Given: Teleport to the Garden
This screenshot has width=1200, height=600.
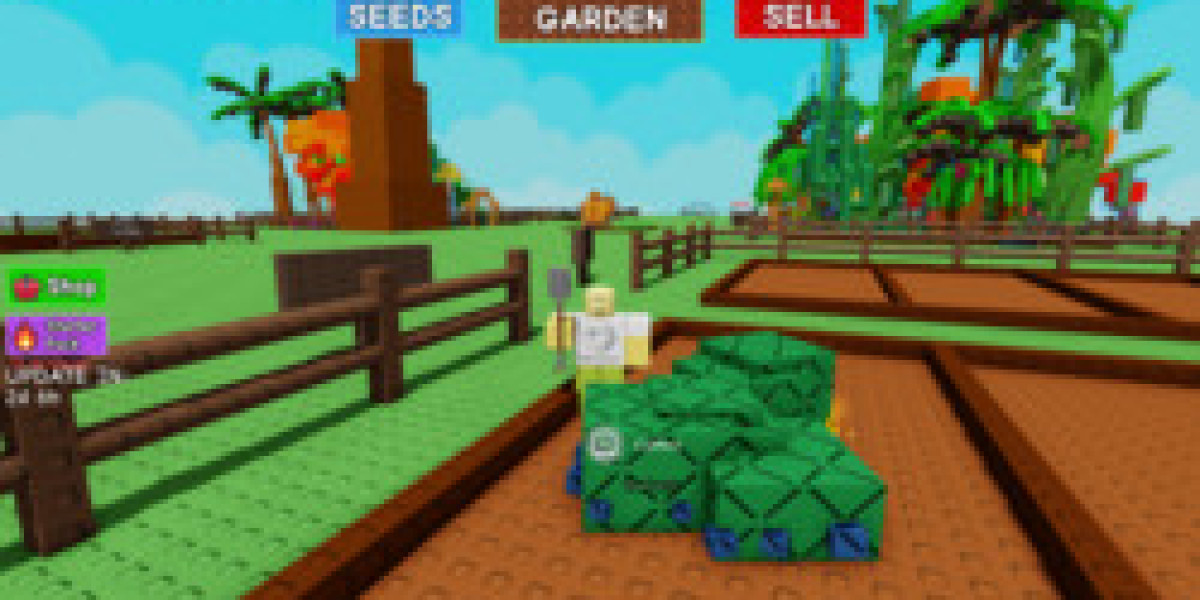Looking at the screenshot, I should (599, 19).
